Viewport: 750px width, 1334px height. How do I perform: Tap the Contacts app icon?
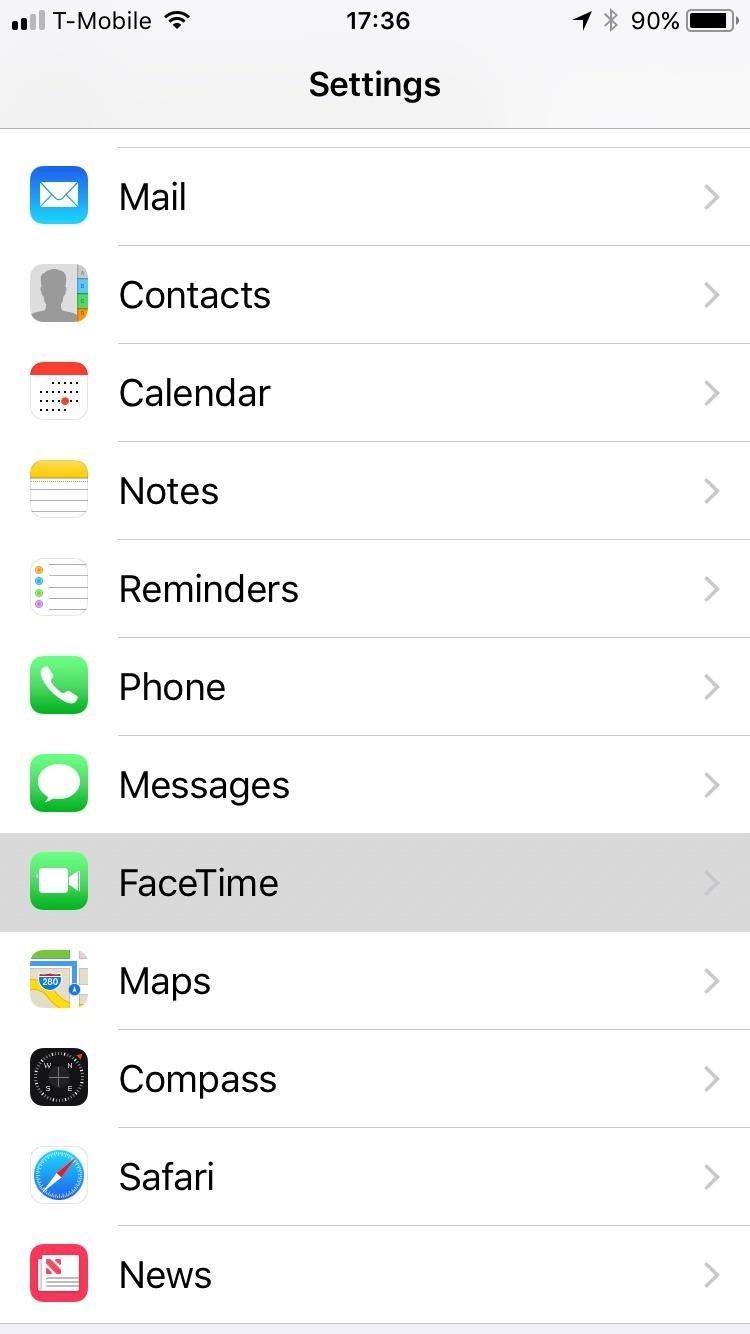coord(58,294)
